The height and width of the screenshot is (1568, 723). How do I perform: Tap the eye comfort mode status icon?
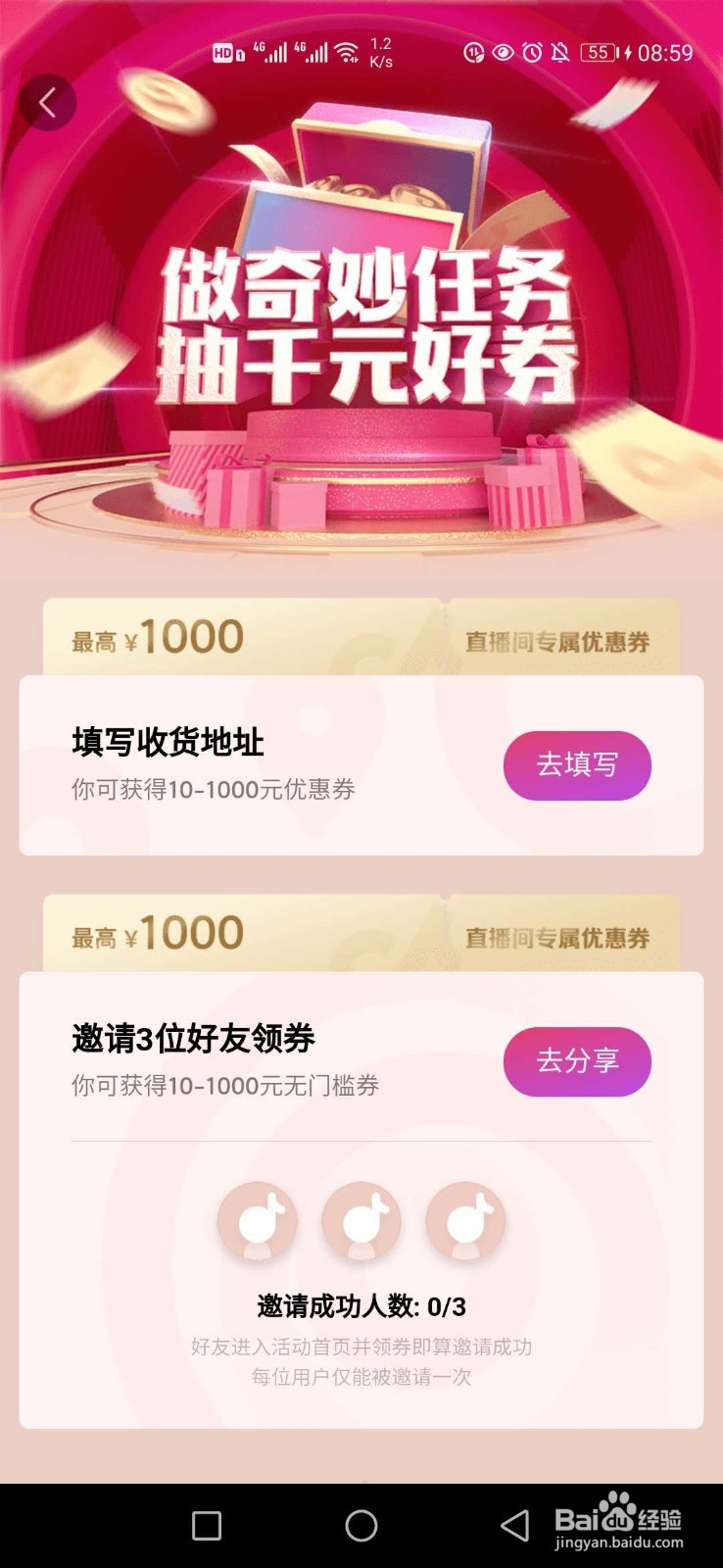pyautogui.click(x=503, y=52)
